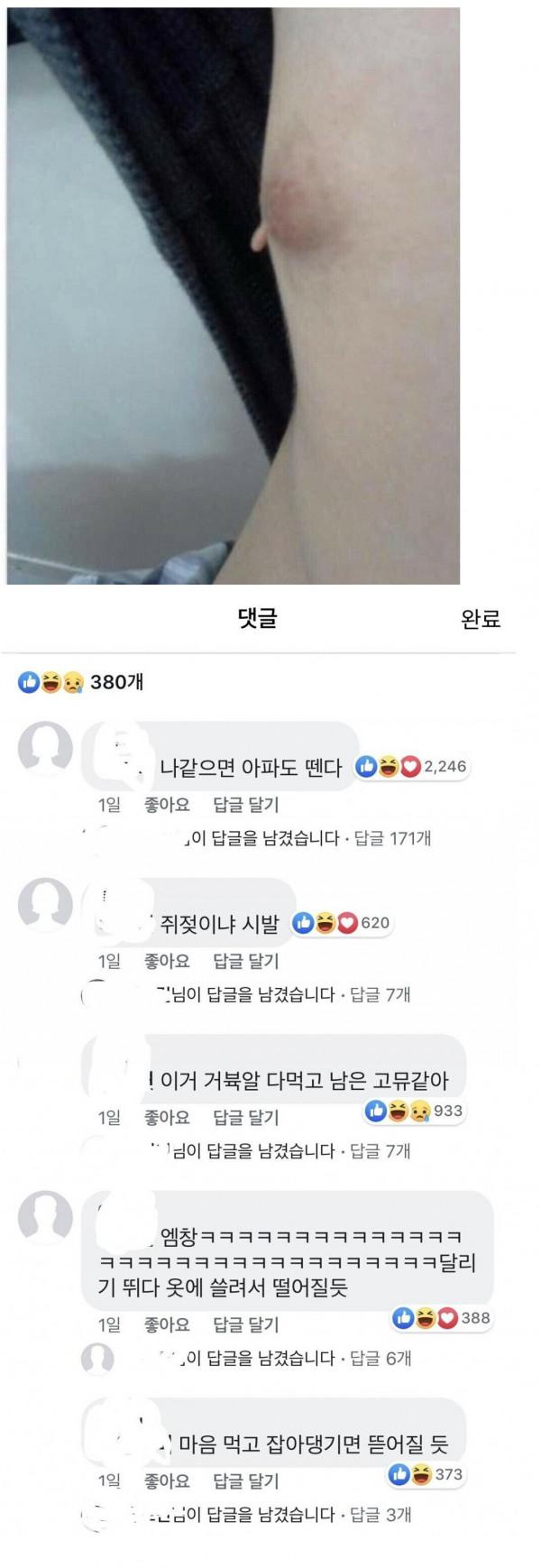This screenshot has height=1568, width=541.
Task: Reply to the comment '나같으면 아파도 뗀다'
Action: [245, 805]
